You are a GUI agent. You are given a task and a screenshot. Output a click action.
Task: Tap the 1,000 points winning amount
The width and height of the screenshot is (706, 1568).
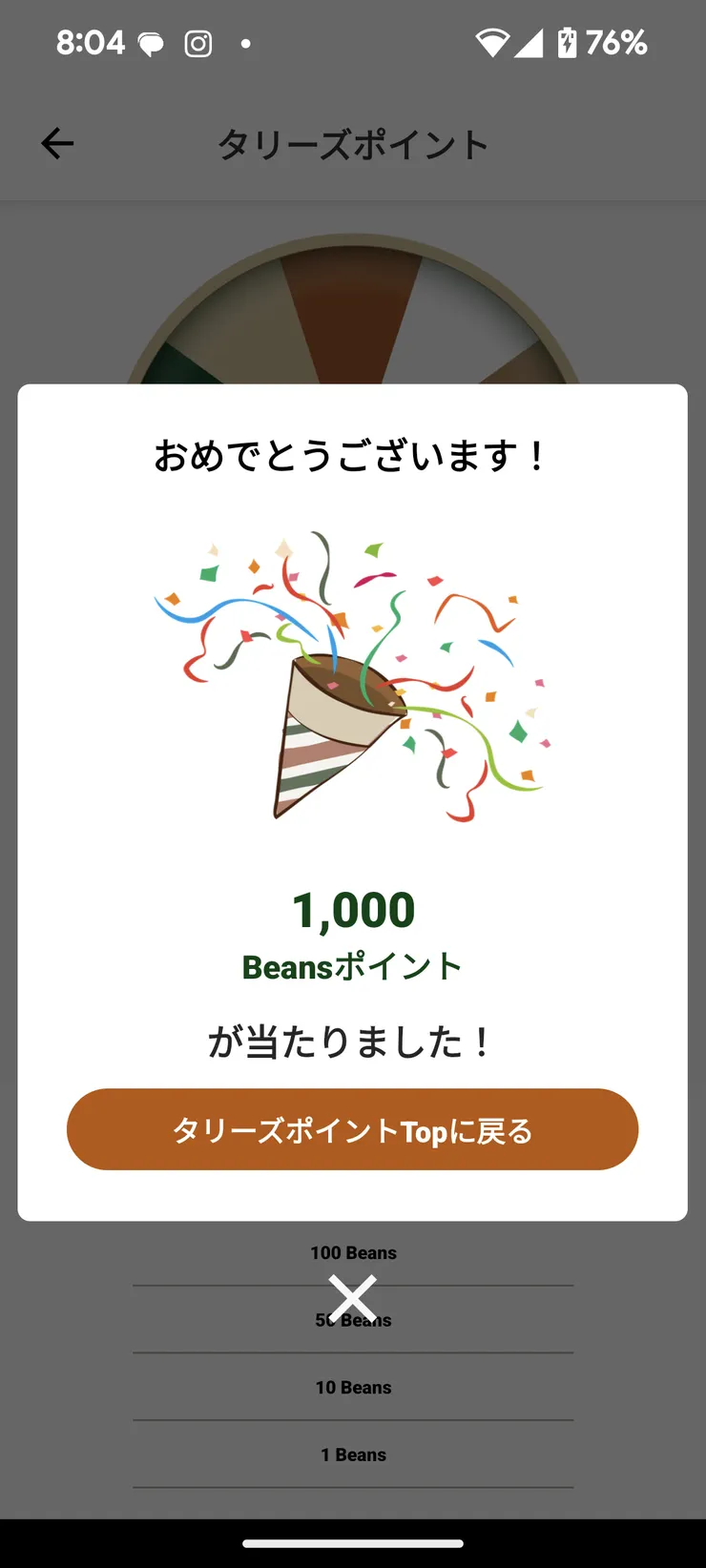[x=353, y=908]
